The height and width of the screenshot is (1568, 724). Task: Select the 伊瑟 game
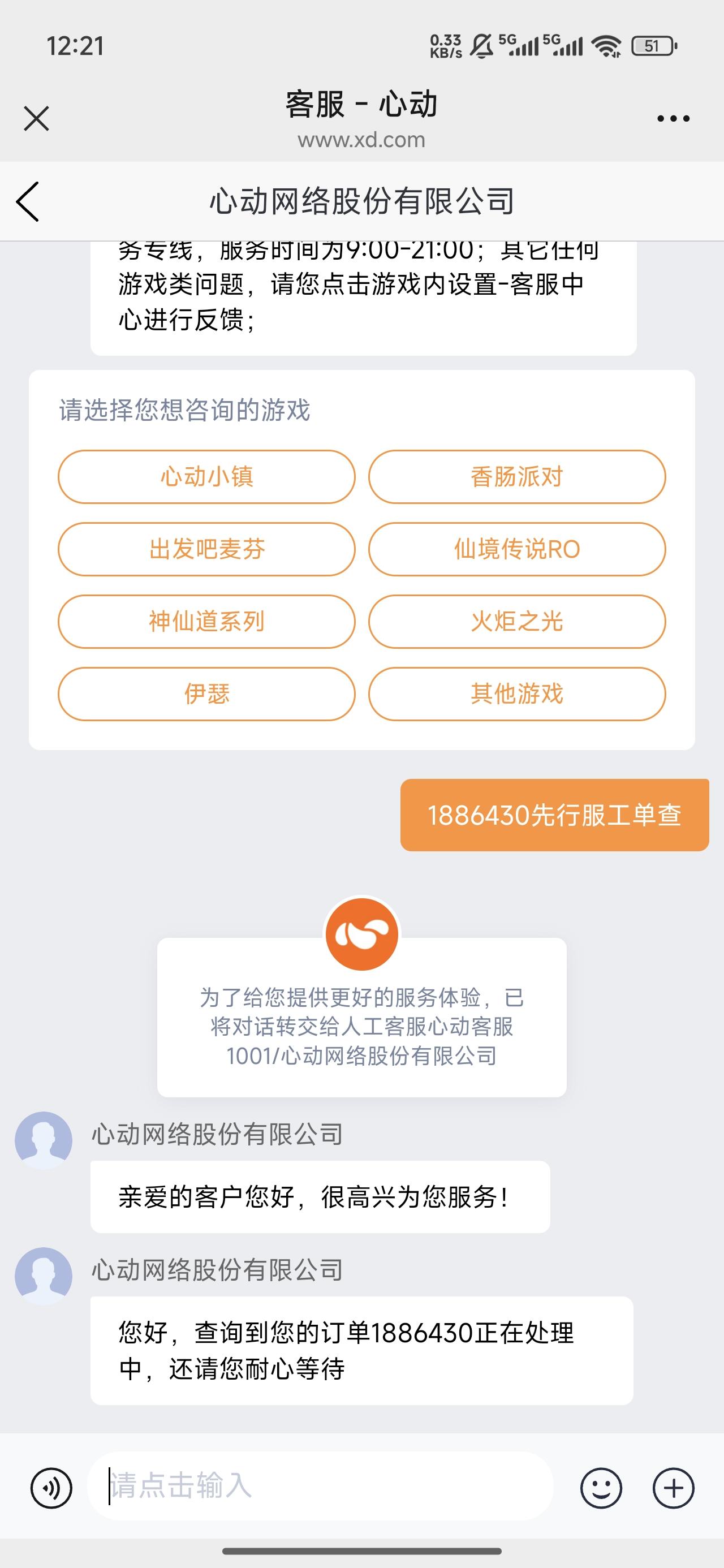206,694
